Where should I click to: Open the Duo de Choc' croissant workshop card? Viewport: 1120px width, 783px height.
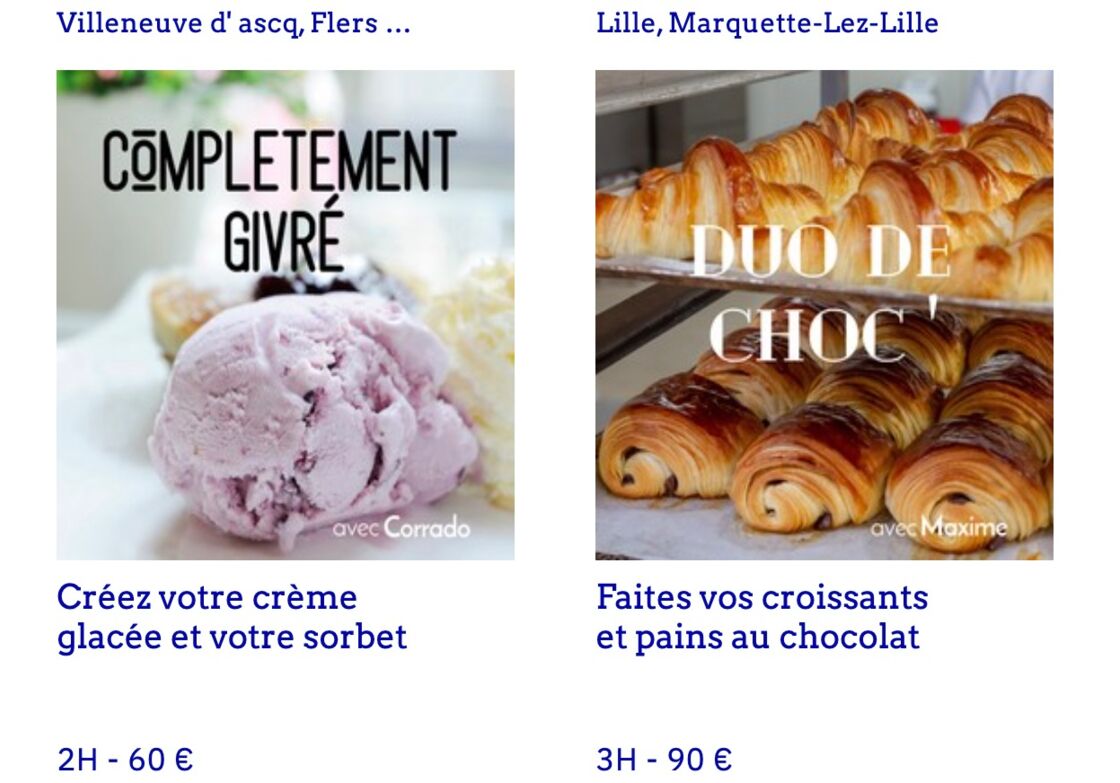pos(824,315)
